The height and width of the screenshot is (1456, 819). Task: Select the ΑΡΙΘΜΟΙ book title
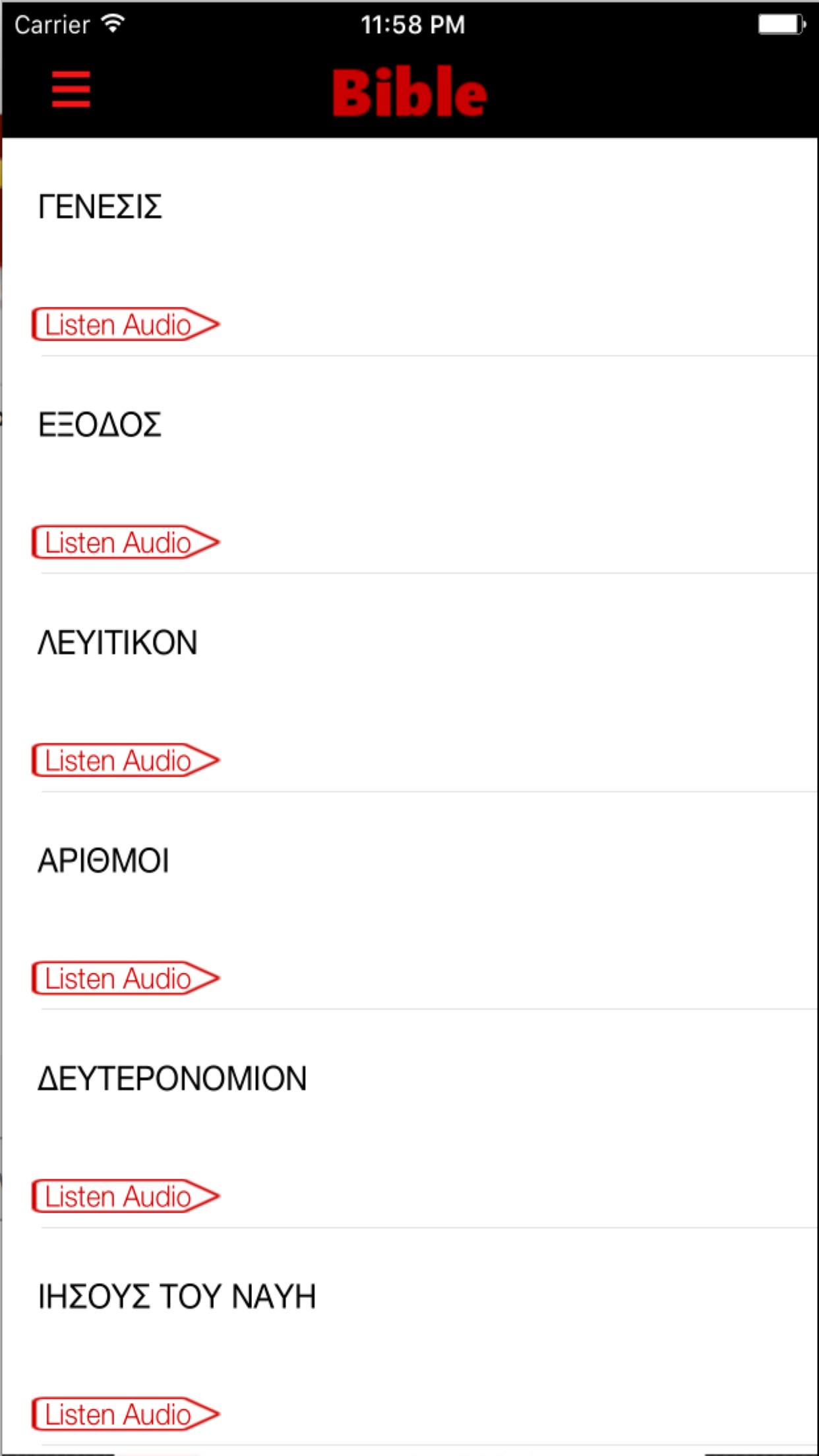click(103, 860)
